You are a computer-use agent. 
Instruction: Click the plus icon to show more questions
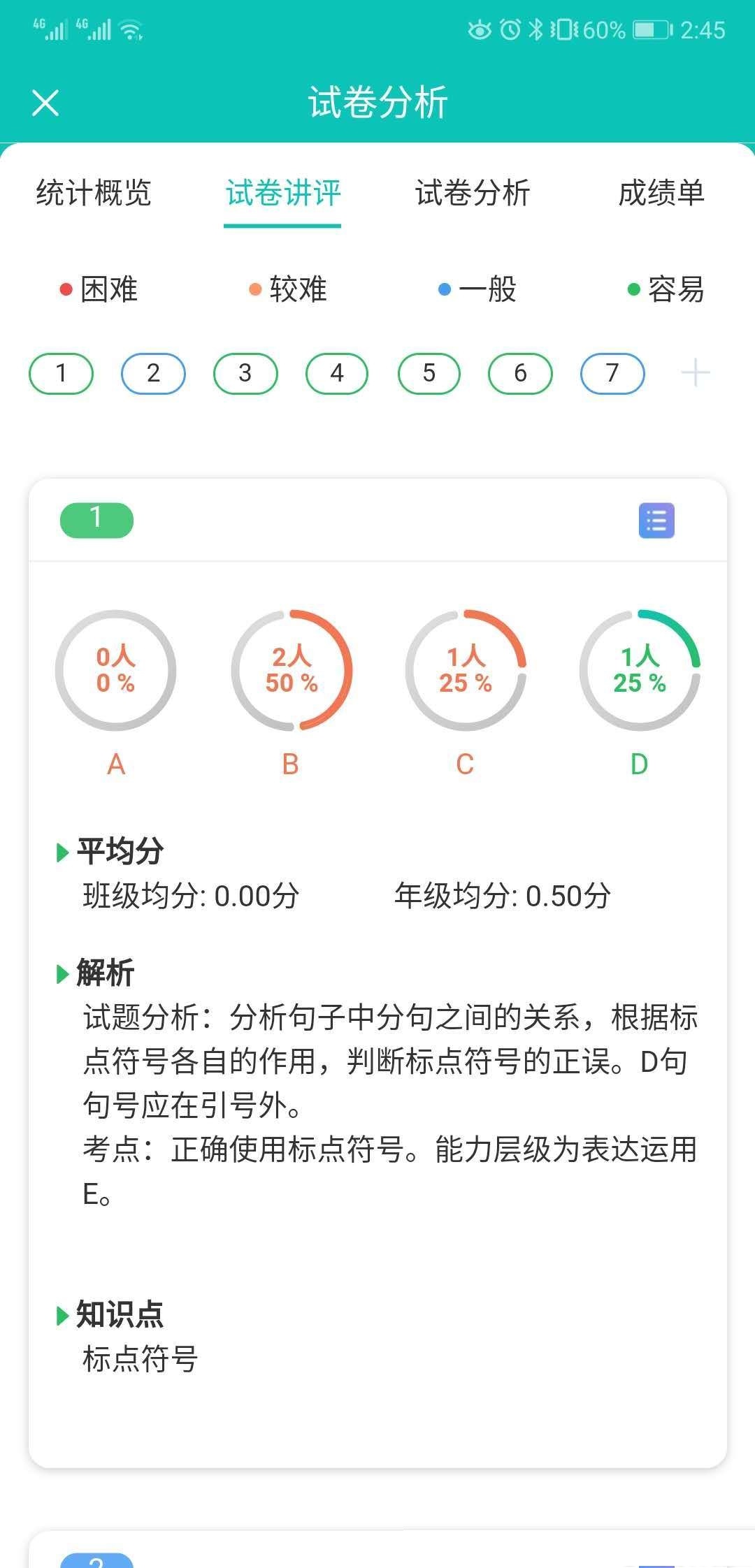pyautogui.click(x=696, y=373)
